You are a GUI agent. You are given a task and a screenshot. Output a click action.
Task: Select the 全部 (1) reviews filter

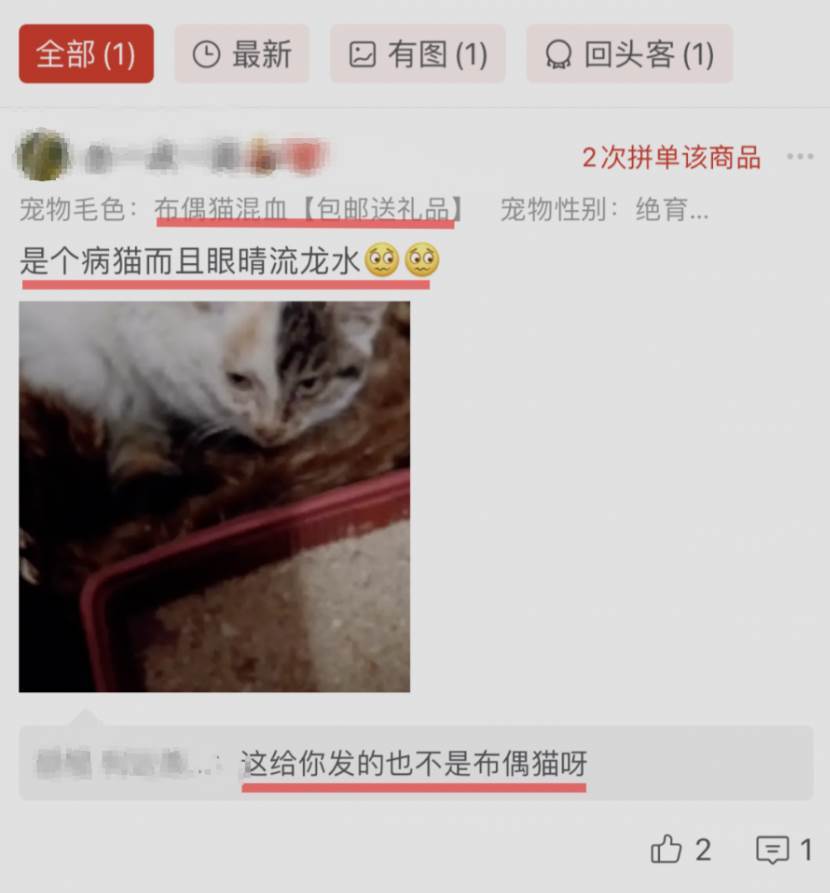(x=86, y=54)
